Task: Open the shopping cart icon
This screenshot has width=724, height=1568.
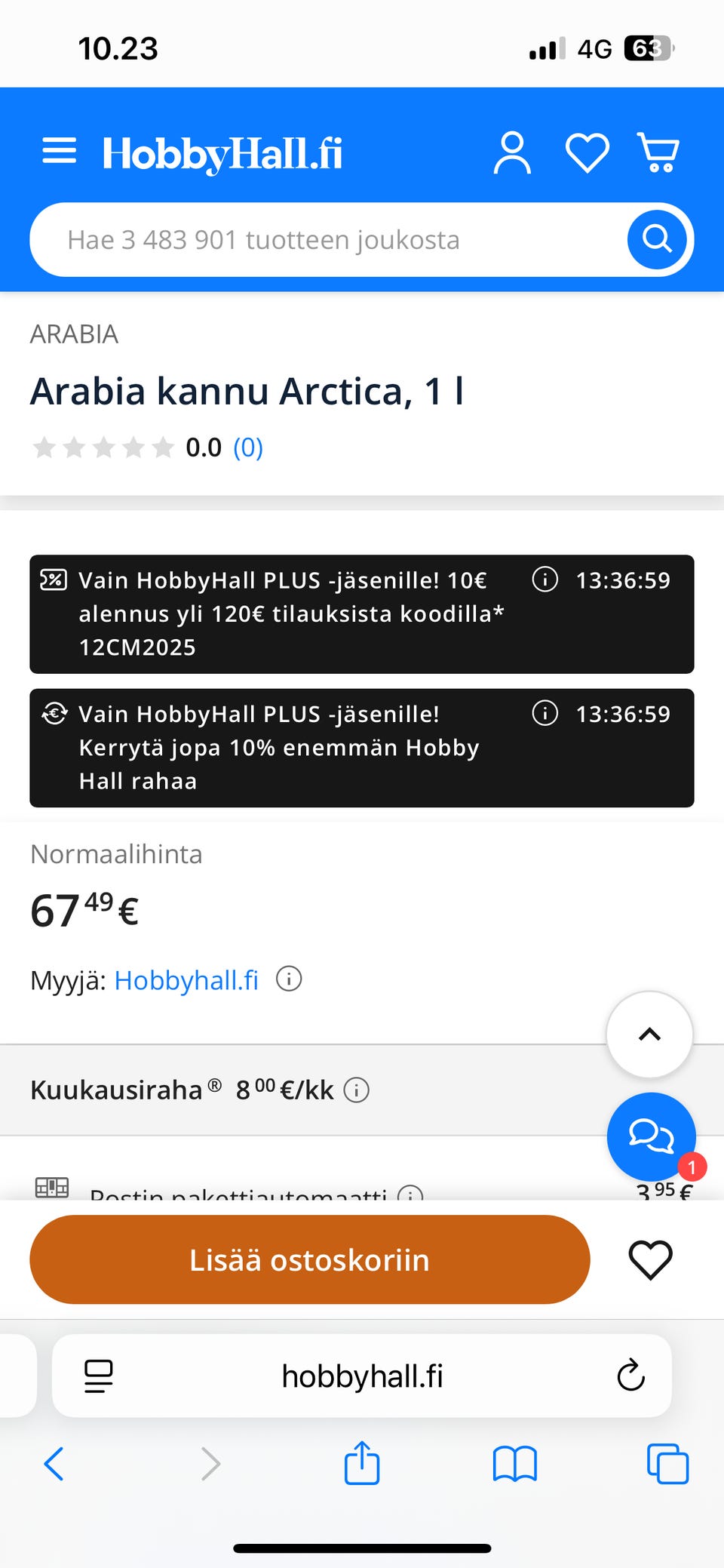Action: tap(658, 151)
